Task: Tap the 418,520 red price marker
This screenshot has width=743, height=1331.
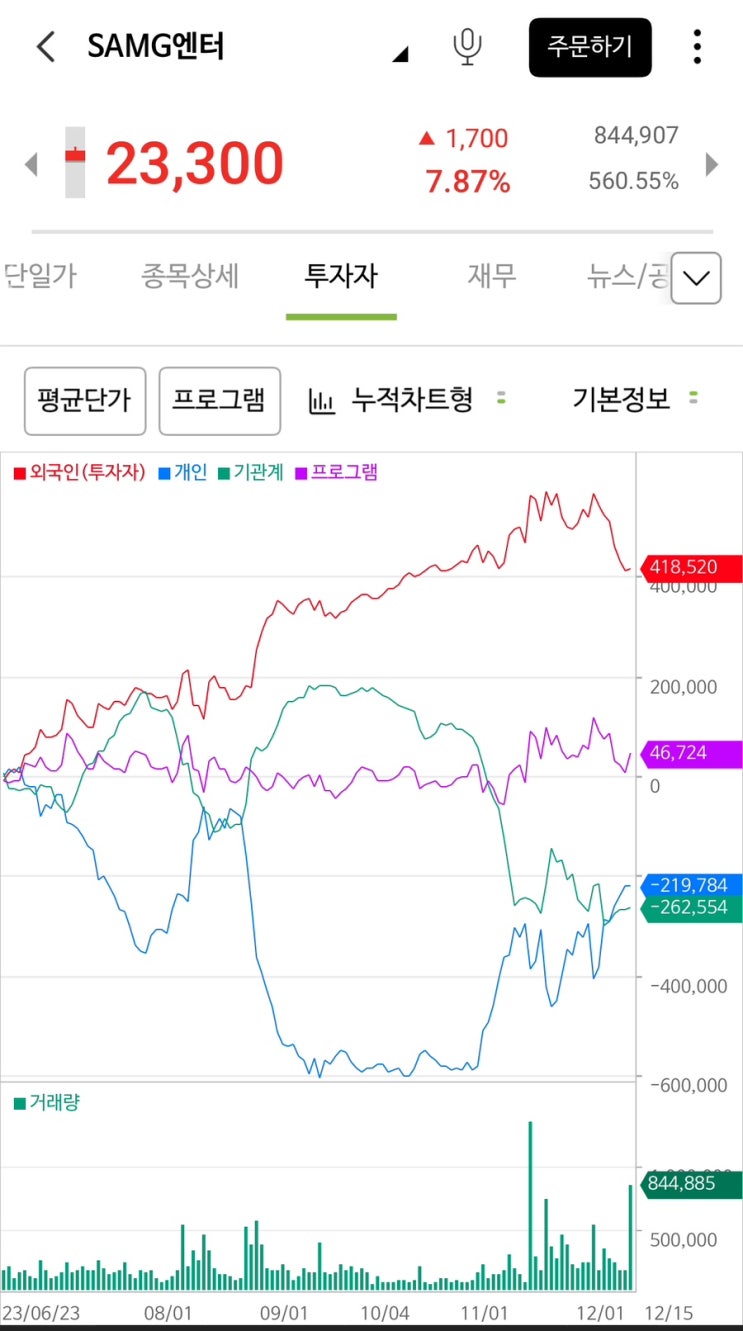Action: 686,567
